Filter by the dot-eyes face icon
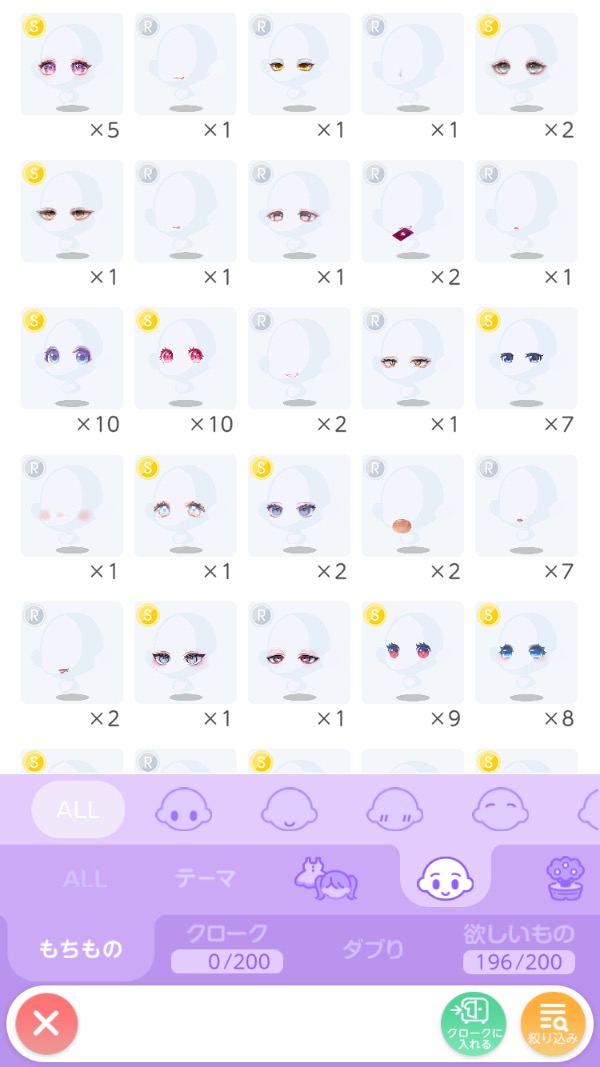The height and width of the screenshot is (1067, 600). (x=183, y=809)
